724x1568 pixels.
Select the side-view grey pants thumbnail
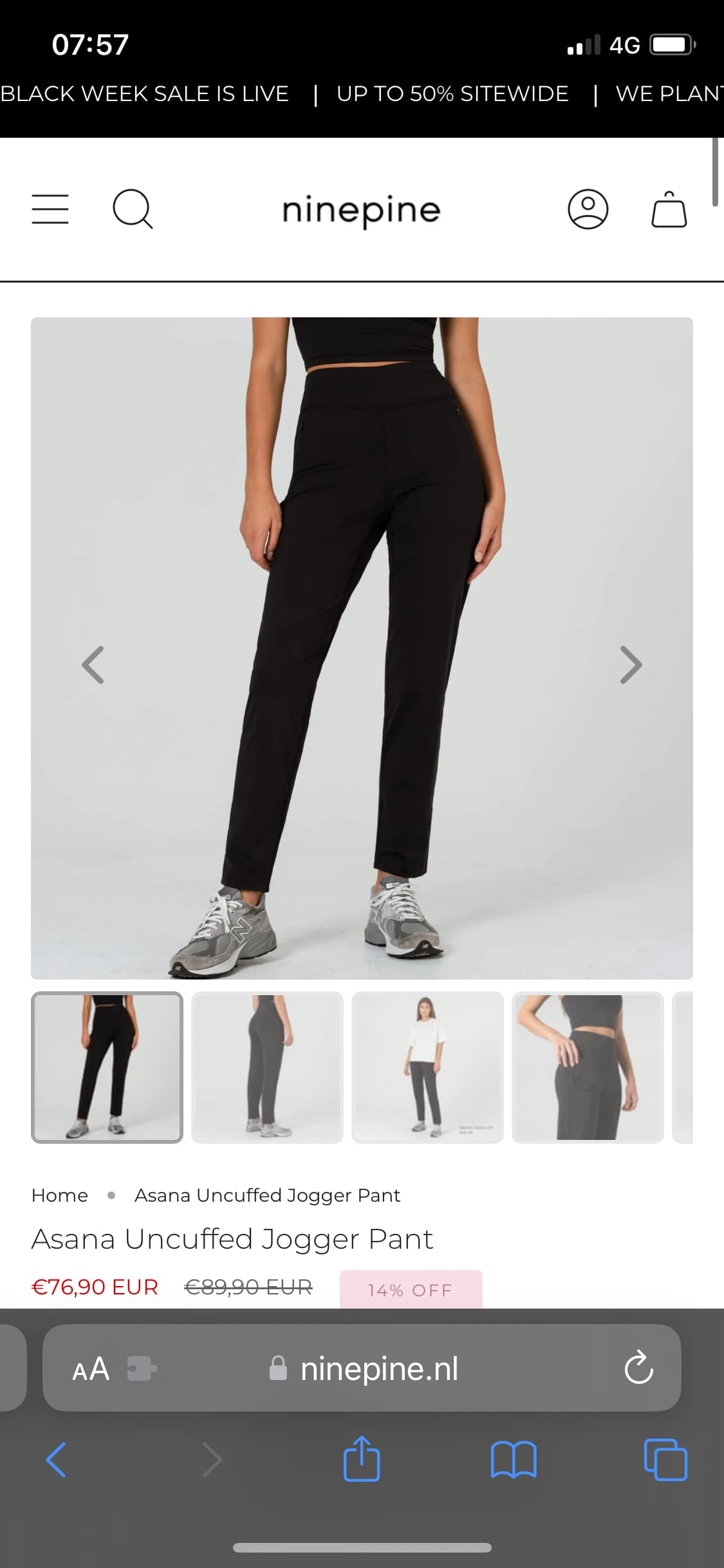coord(267,1067)
